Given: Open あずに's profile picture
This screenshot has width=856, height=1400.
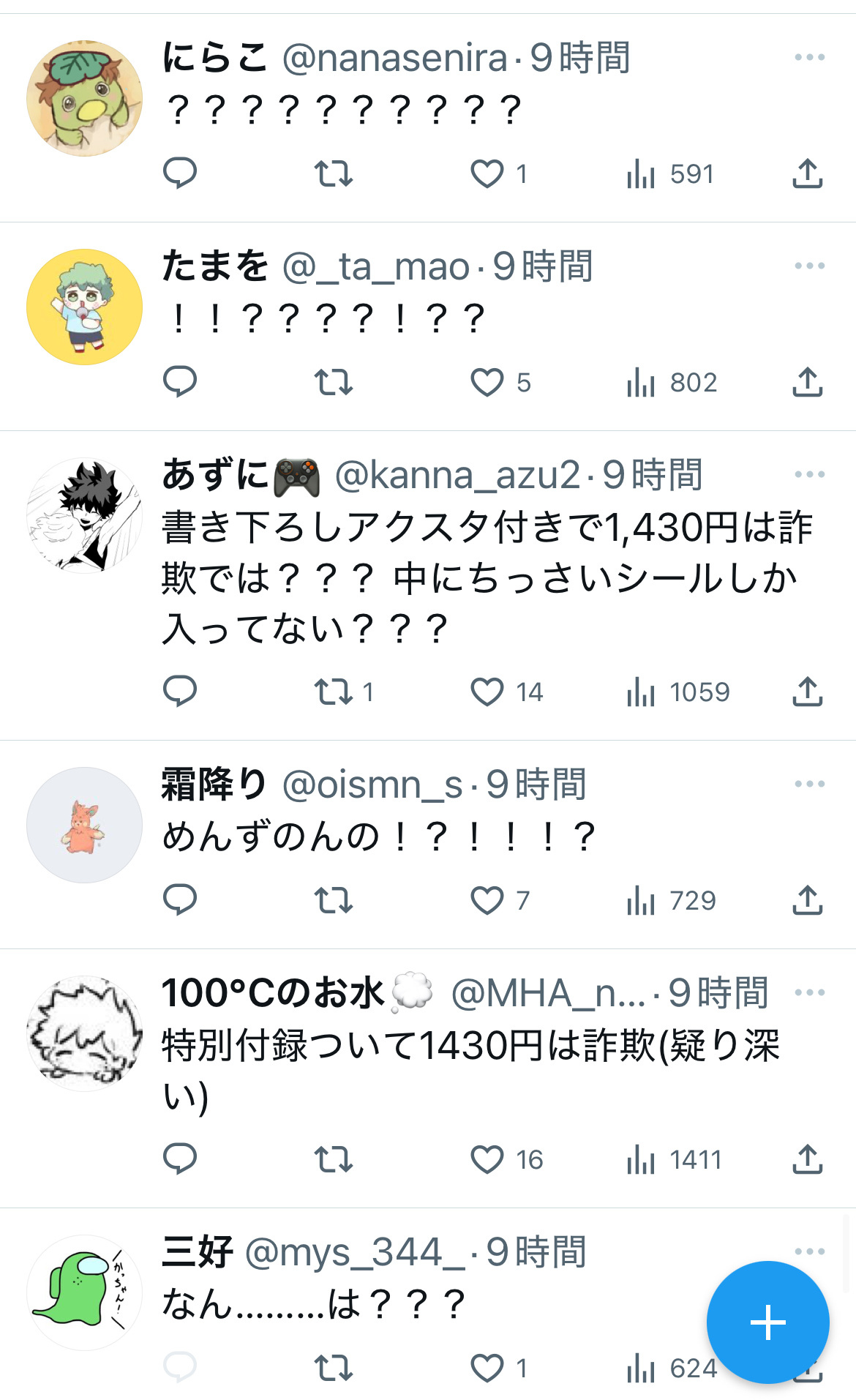Looking at the screenshot, I should click(x=85, y=516).
